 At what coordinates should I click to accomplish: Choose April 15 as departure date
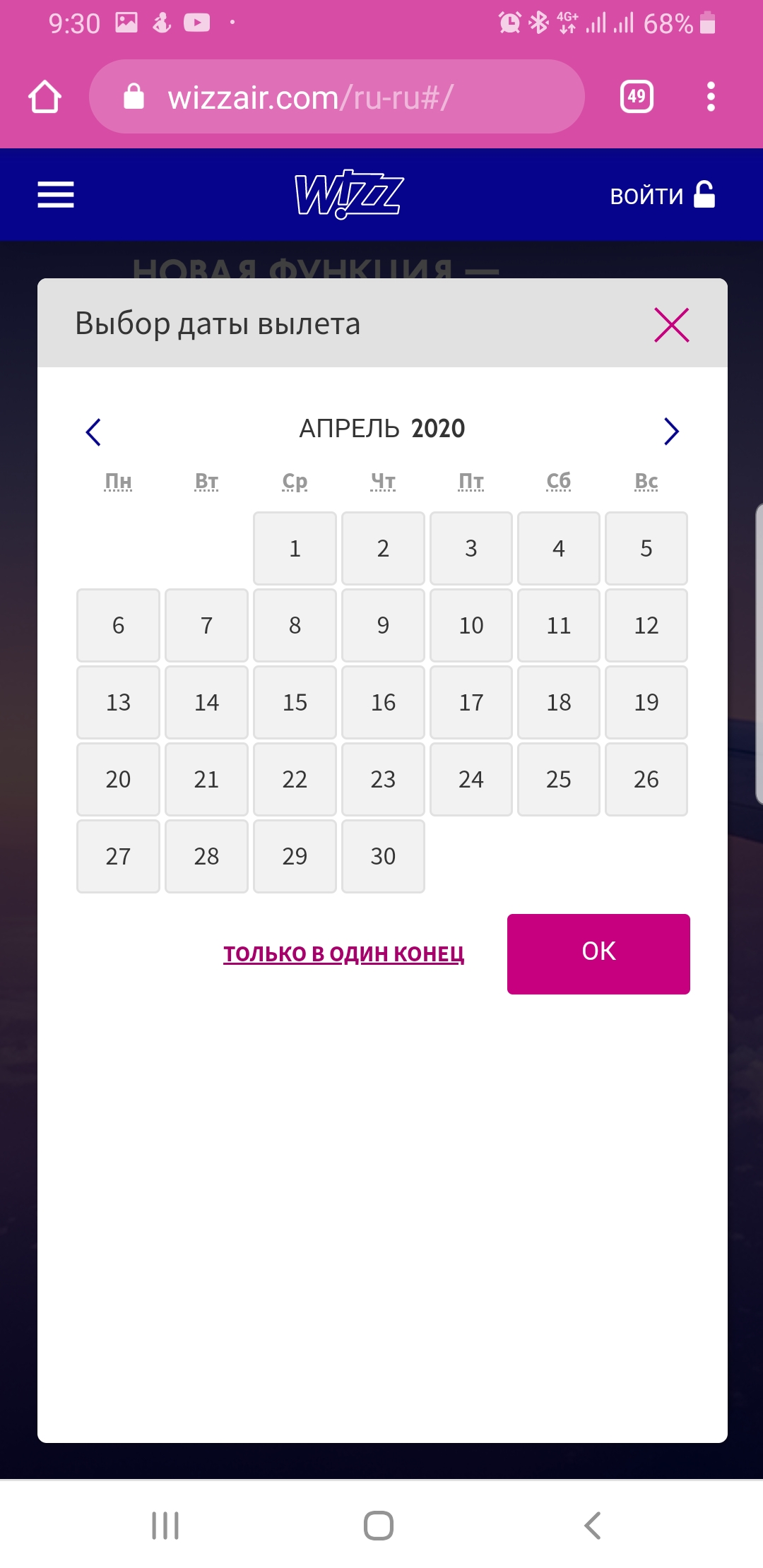click(295, 702)
